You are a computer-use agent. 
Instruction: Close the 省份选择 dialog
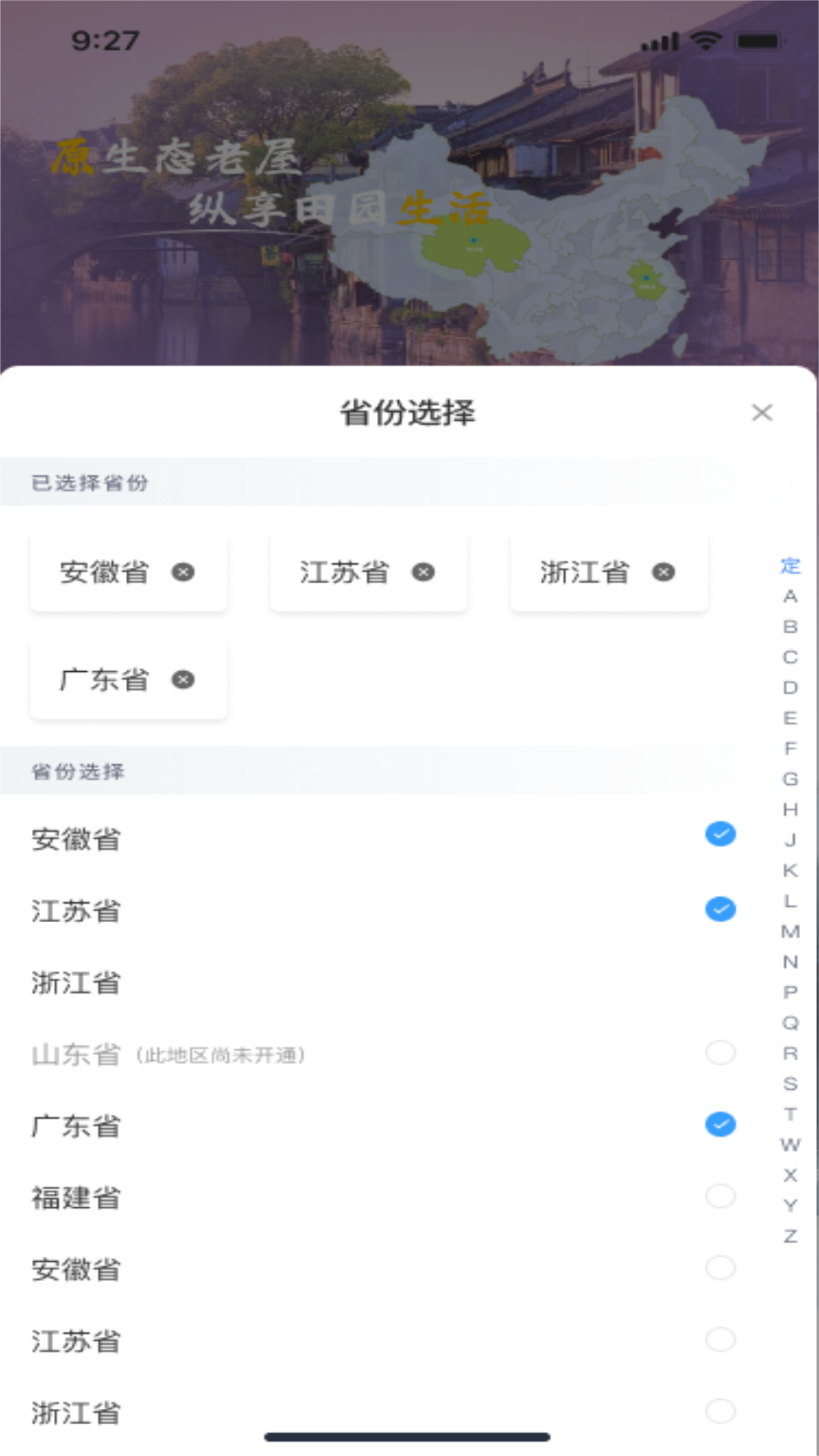coord(763,412)
